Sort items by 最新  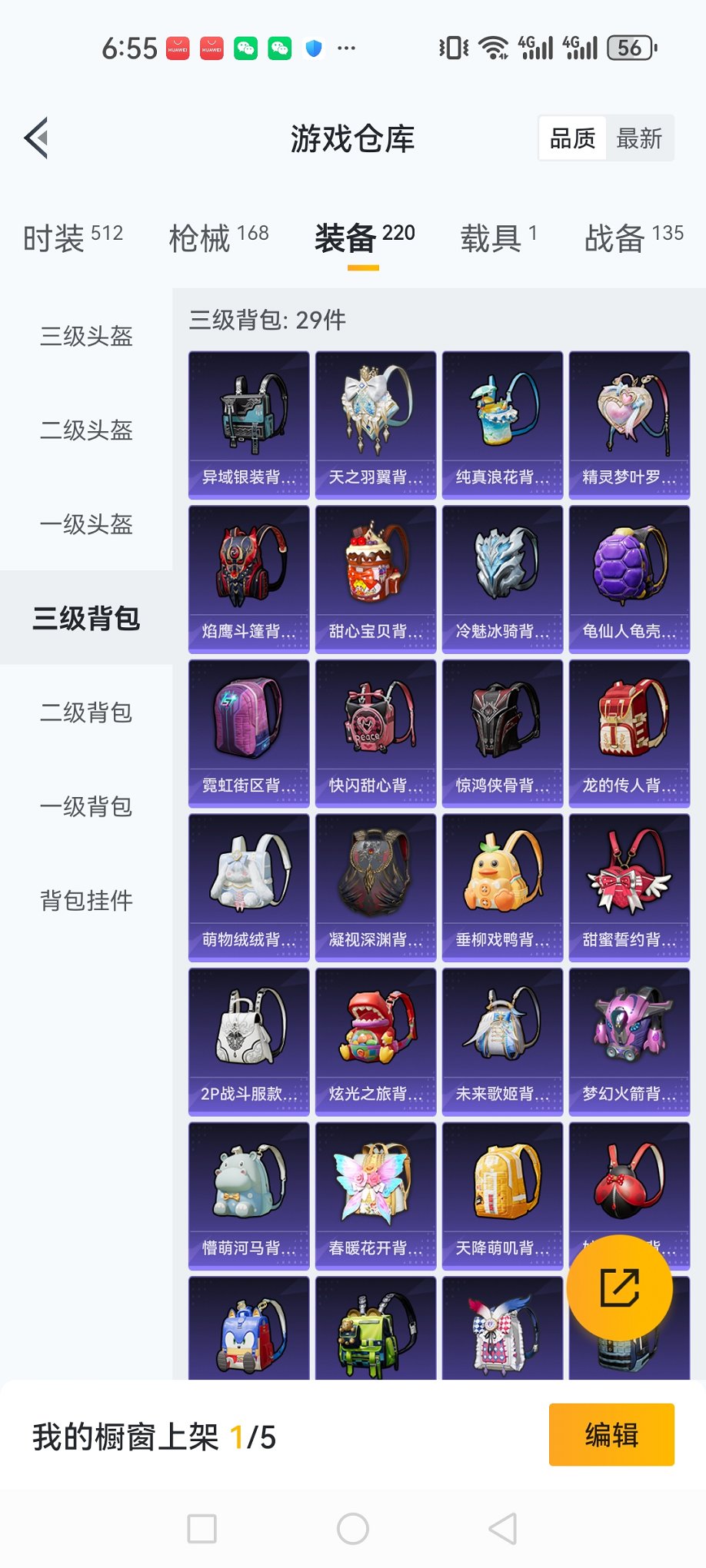tap(638, 138)
